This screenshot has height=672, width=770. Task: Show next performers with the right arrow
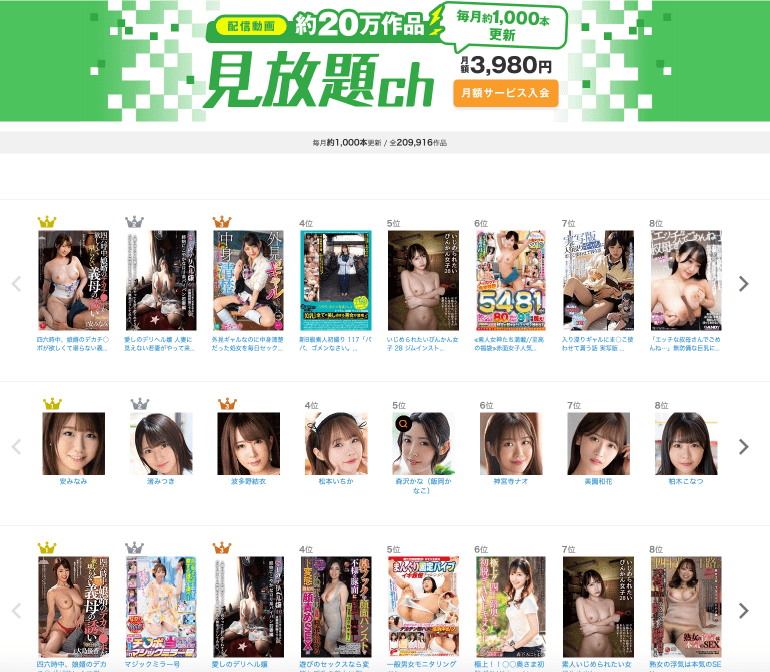click(743, 446)
